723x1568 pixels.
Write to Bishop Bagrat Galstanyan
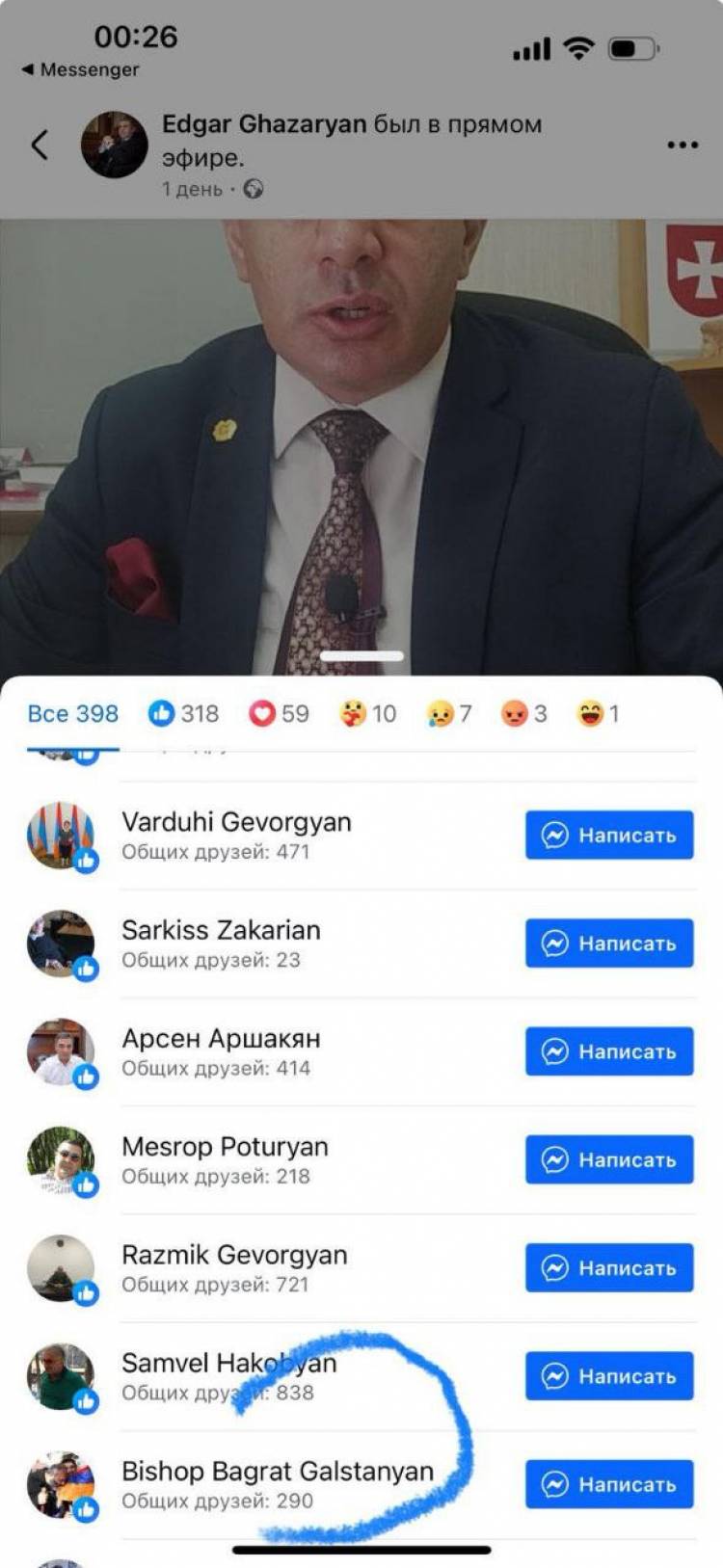[x=609, y=1484]
